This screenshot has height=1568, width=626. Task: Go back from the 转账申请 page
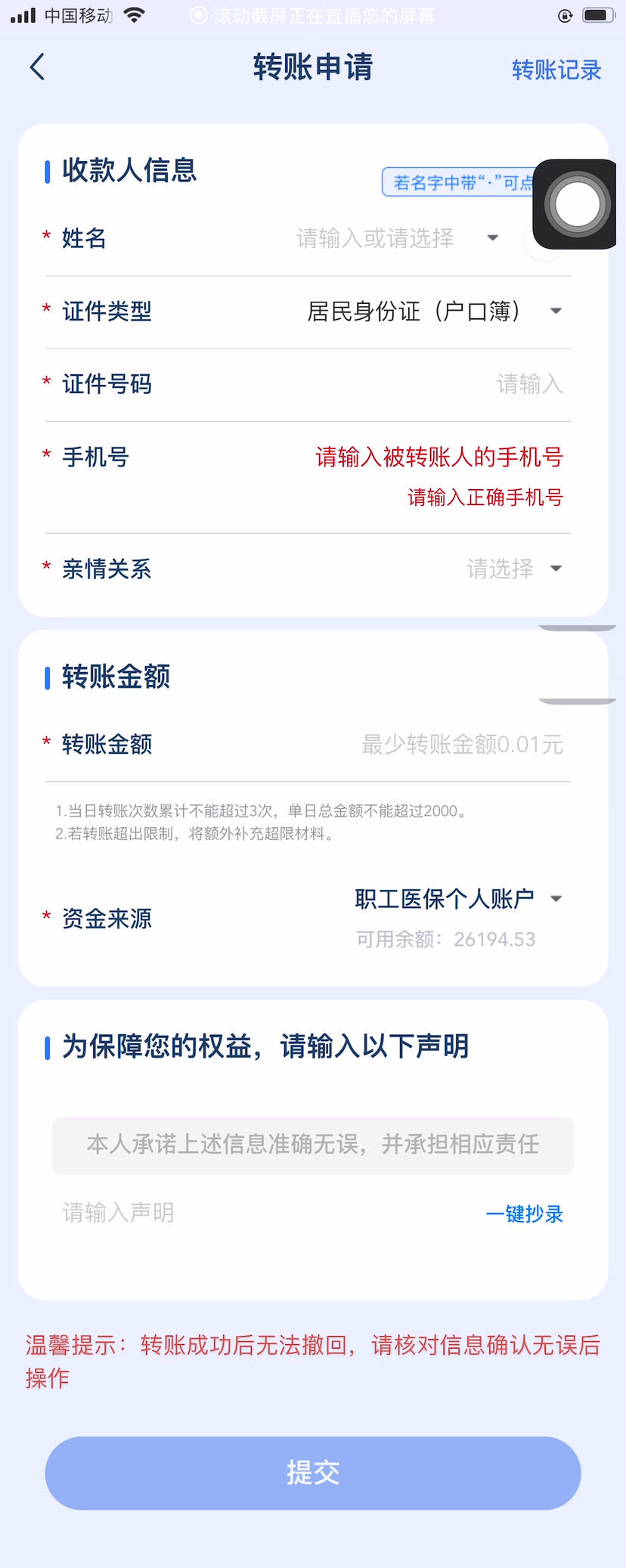pos(37,67)
